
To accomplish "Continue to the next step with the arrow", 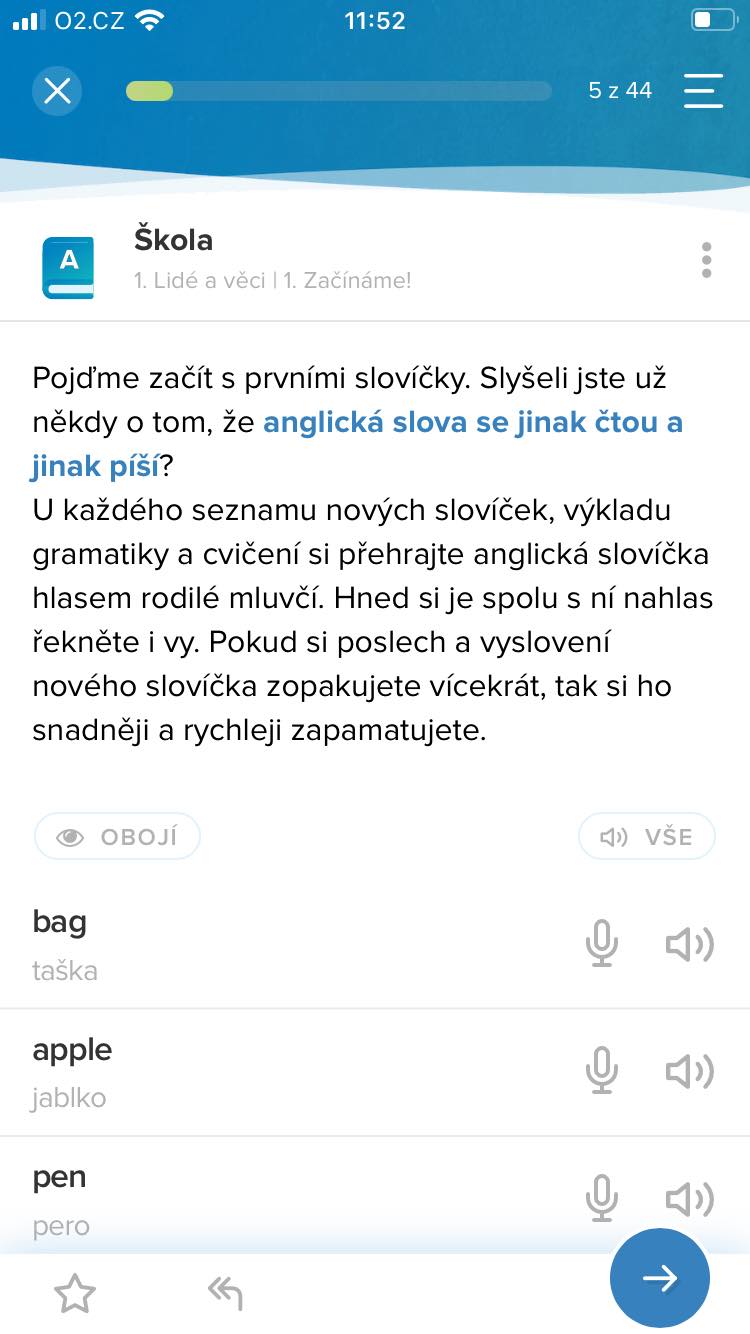I will pyautogui.click(x=660, y=1278).
